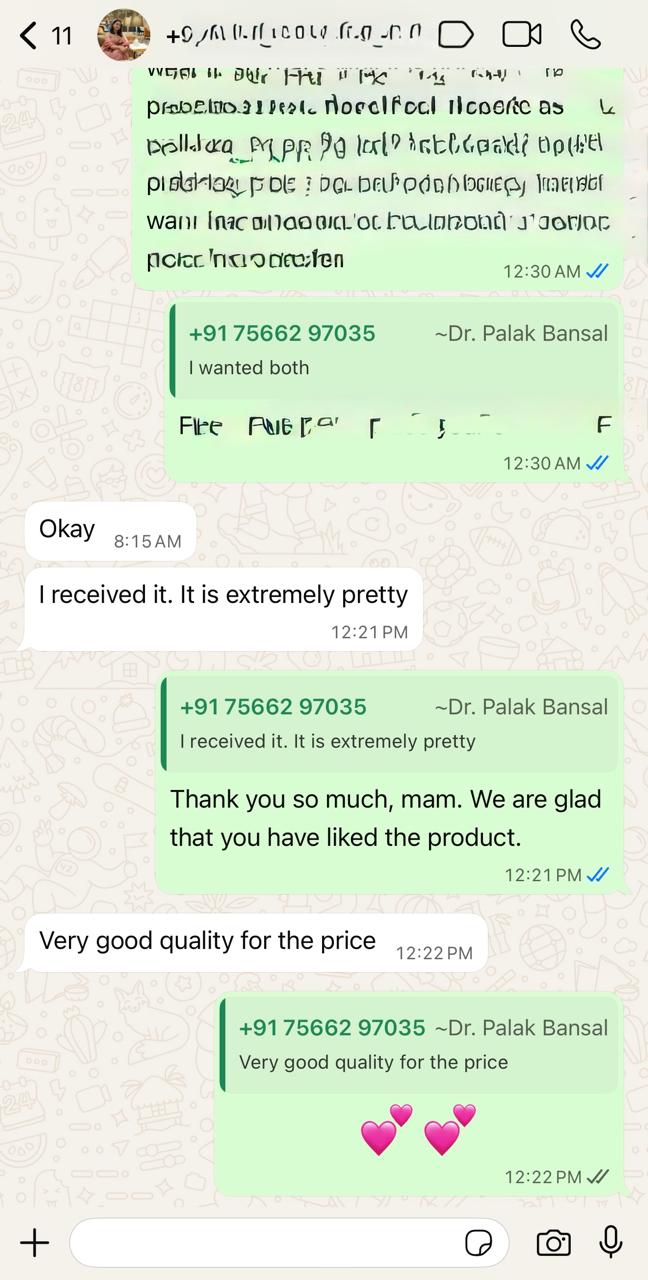The height and width of the screenshot is (1280, 648).
Task: Open the attachments plus menu
Action: 35,1243
